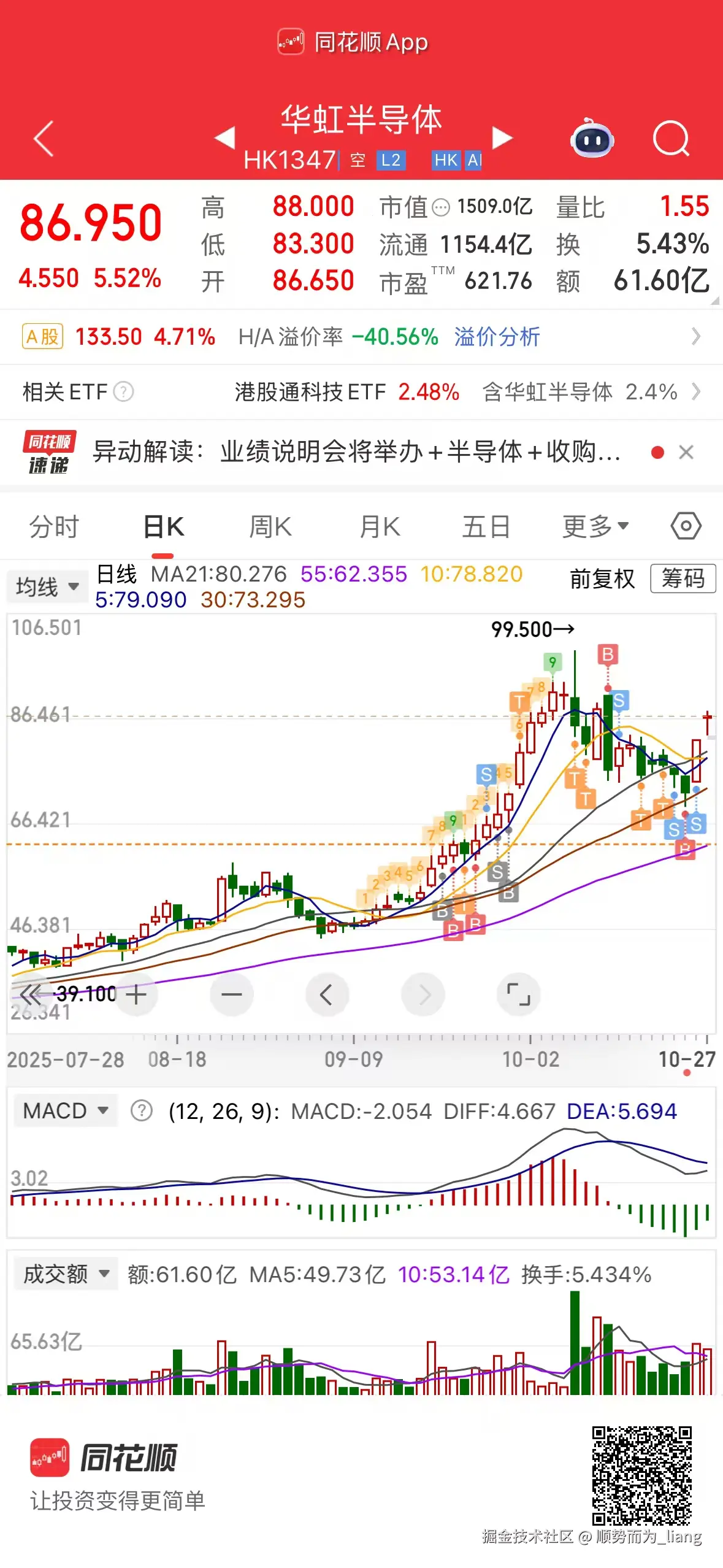
Task: Open the 均线 indicator dropdown
Action: pos(47,586)
